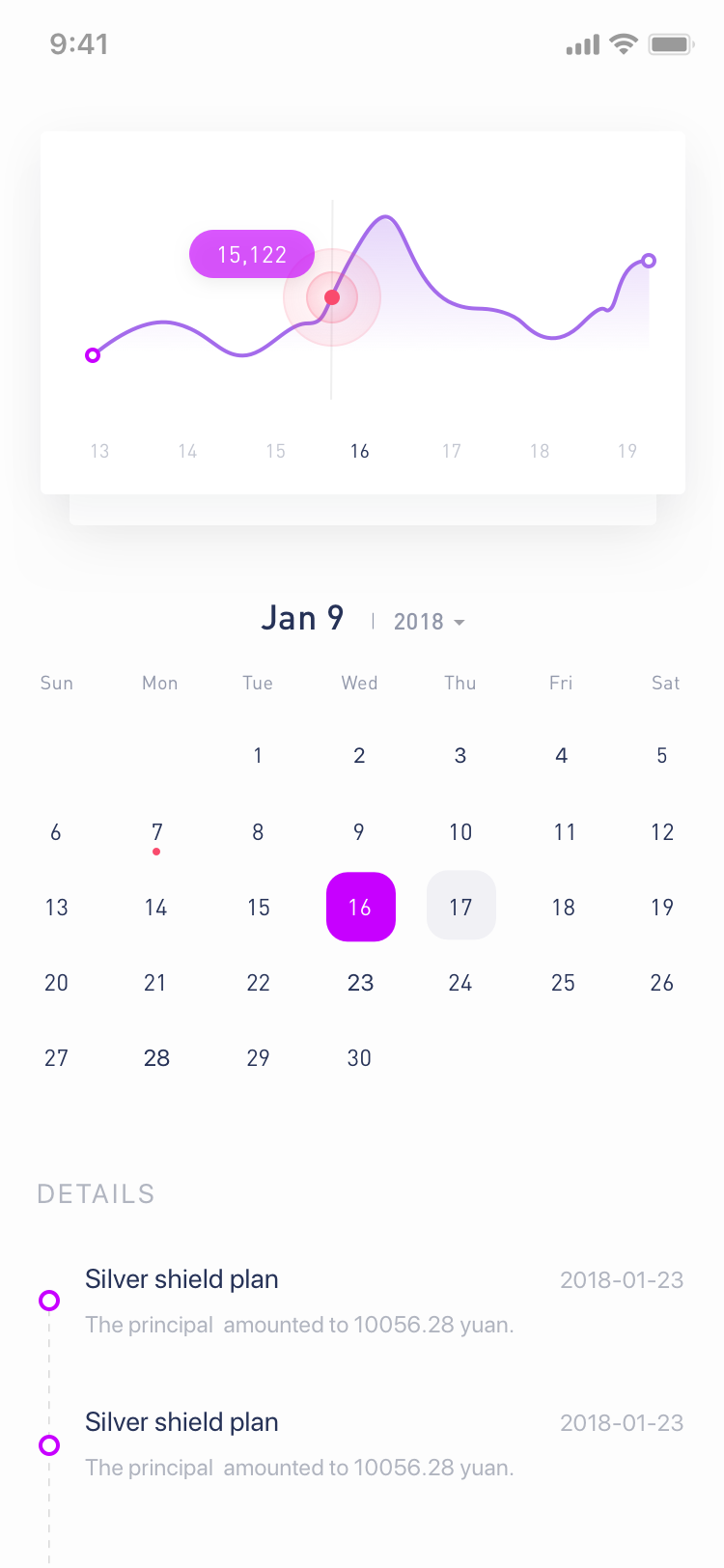Choose January 7 with the red dot
Viewport: 724px width, 1568px height.
157,835
